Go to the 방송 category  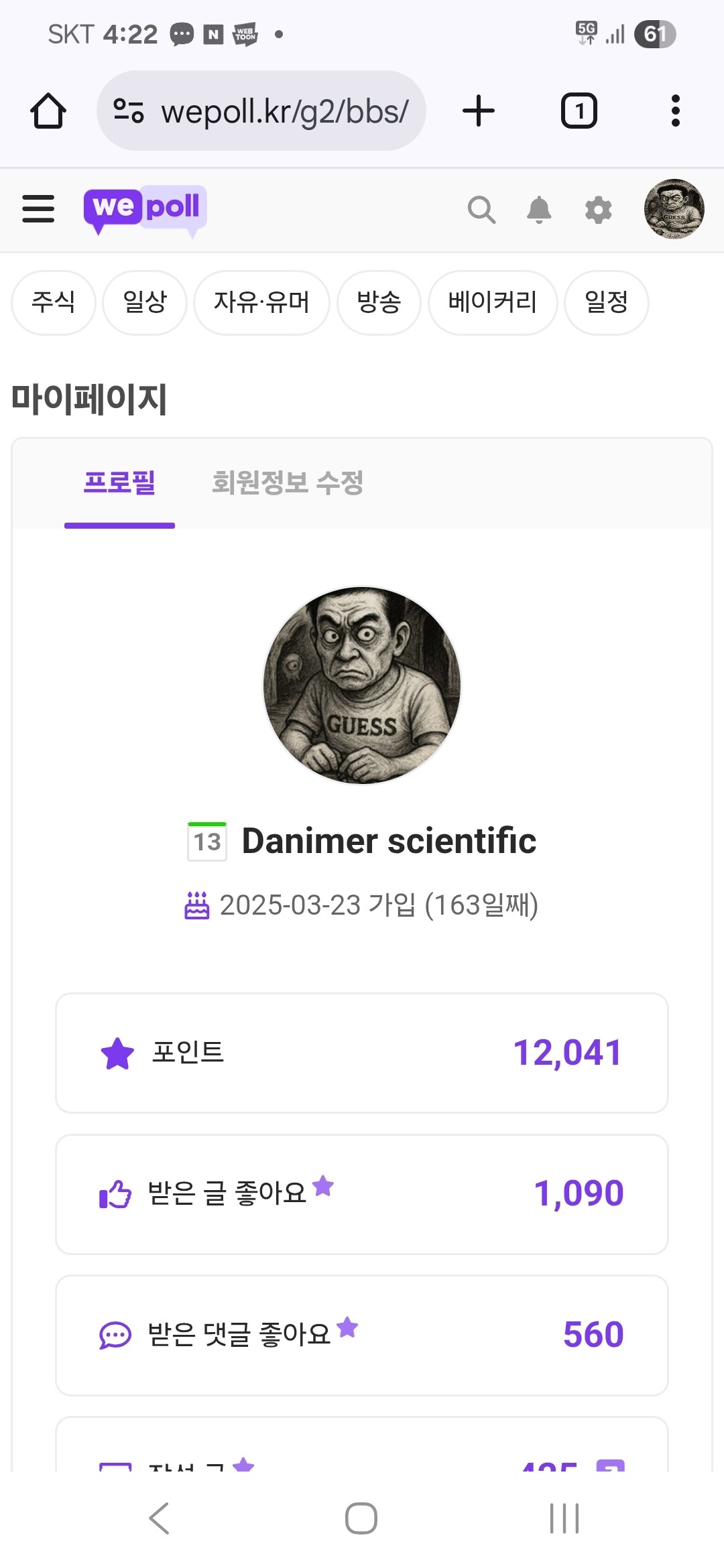pos(379,302)
